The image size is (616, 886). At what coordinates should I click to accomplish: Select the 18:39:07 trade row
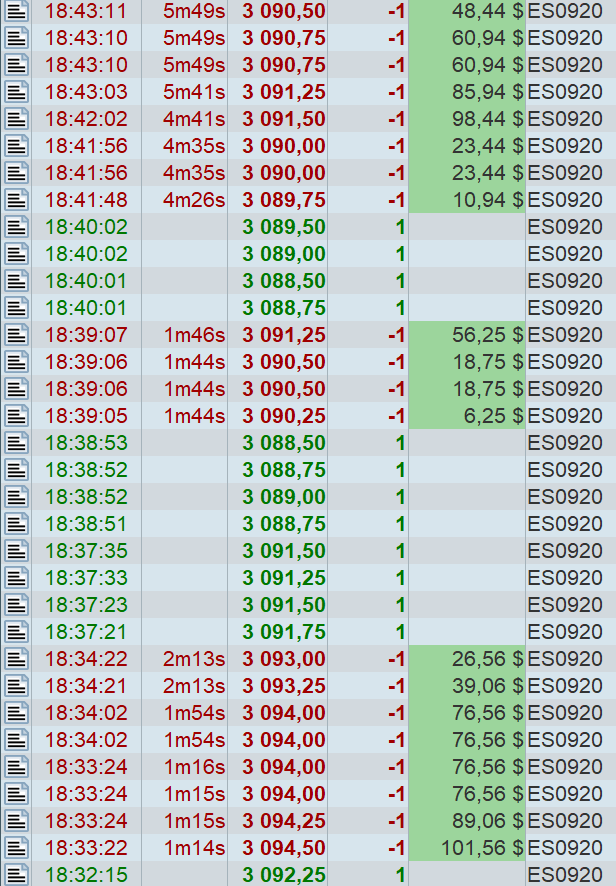[x=300, y=335]
